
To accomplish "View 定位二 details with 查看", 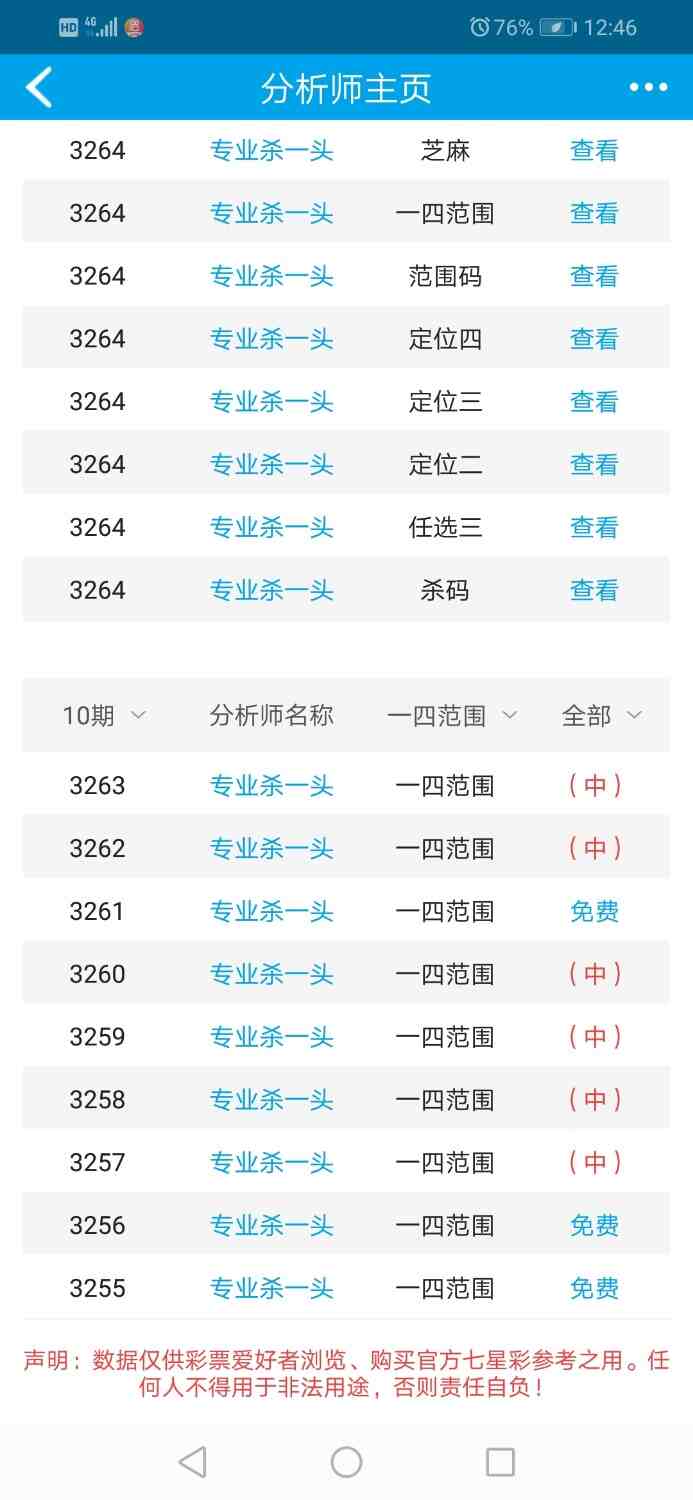I will pyautogui.click(x=594, y=465).
